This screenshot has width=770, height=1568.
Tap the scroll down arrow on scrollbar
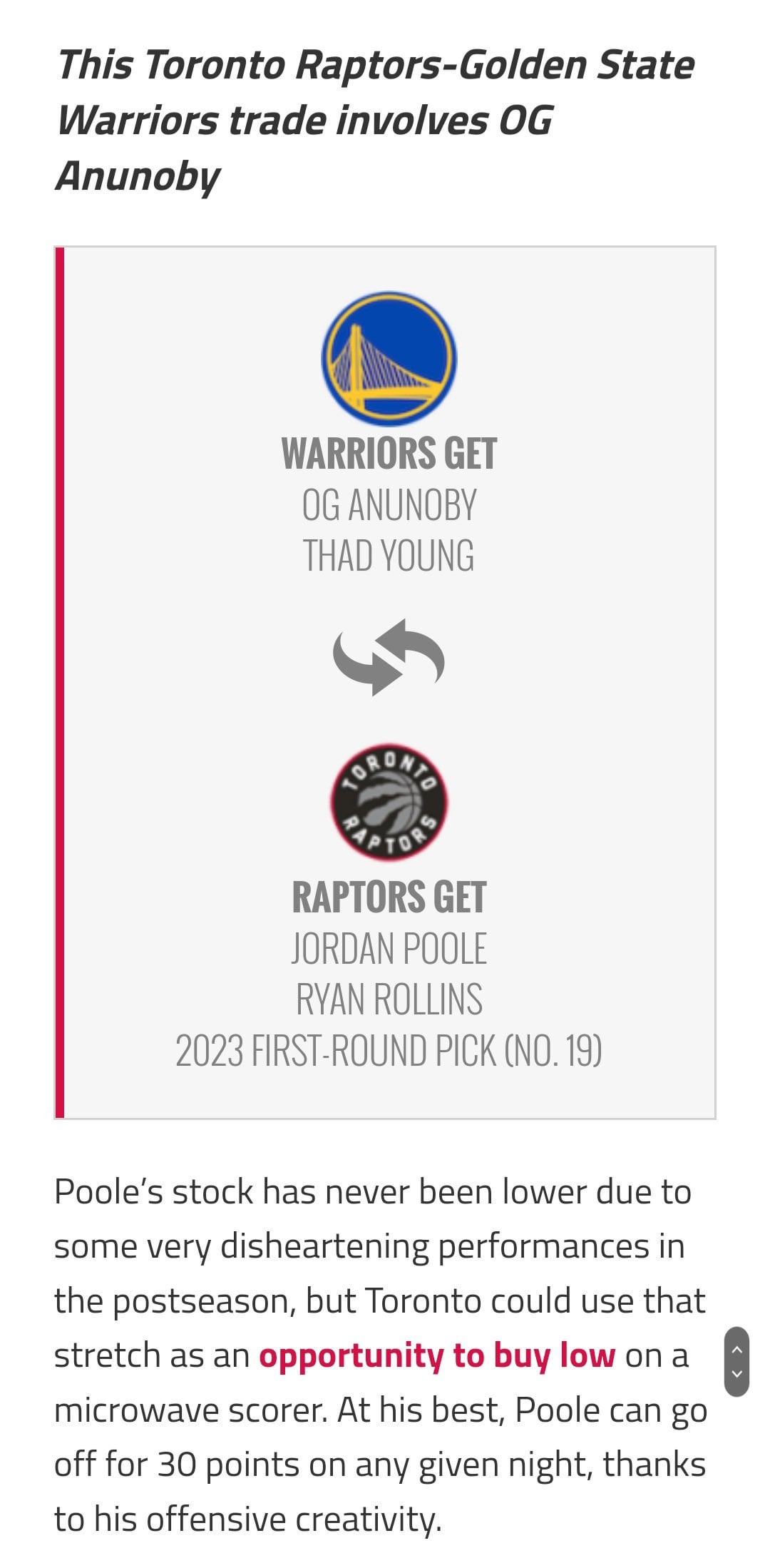tap(737, 1374)
